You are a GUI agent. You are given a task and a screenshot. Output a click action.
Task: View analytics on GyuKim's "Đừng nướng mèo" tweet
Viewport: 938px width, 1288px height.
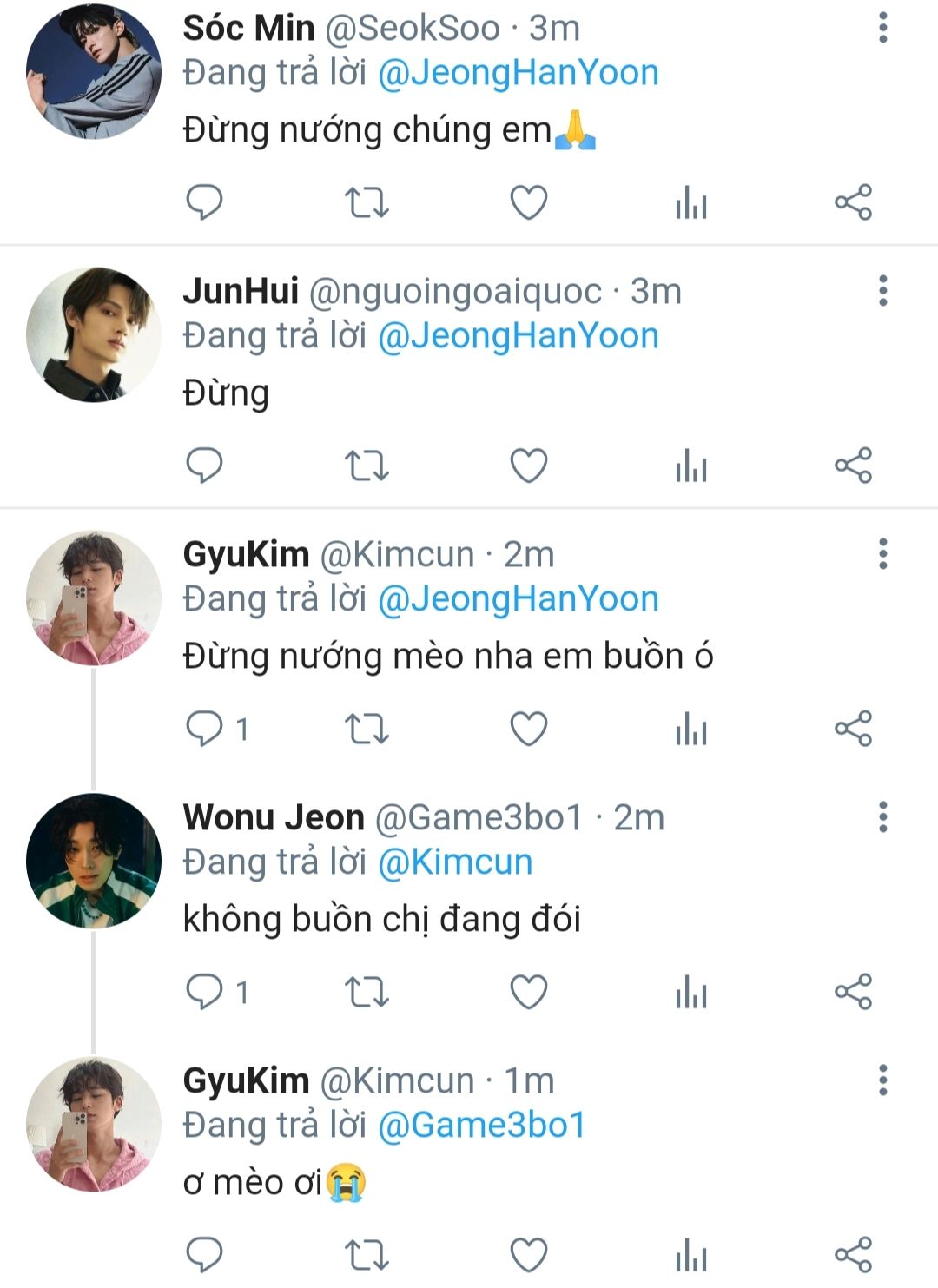tap(691, 729)
